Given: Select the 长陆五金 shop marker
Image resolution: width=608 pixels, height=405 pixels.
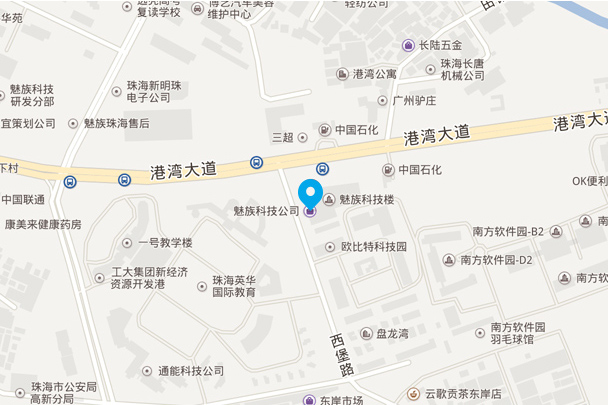Looking at the screenshot, I should point(408,45).
